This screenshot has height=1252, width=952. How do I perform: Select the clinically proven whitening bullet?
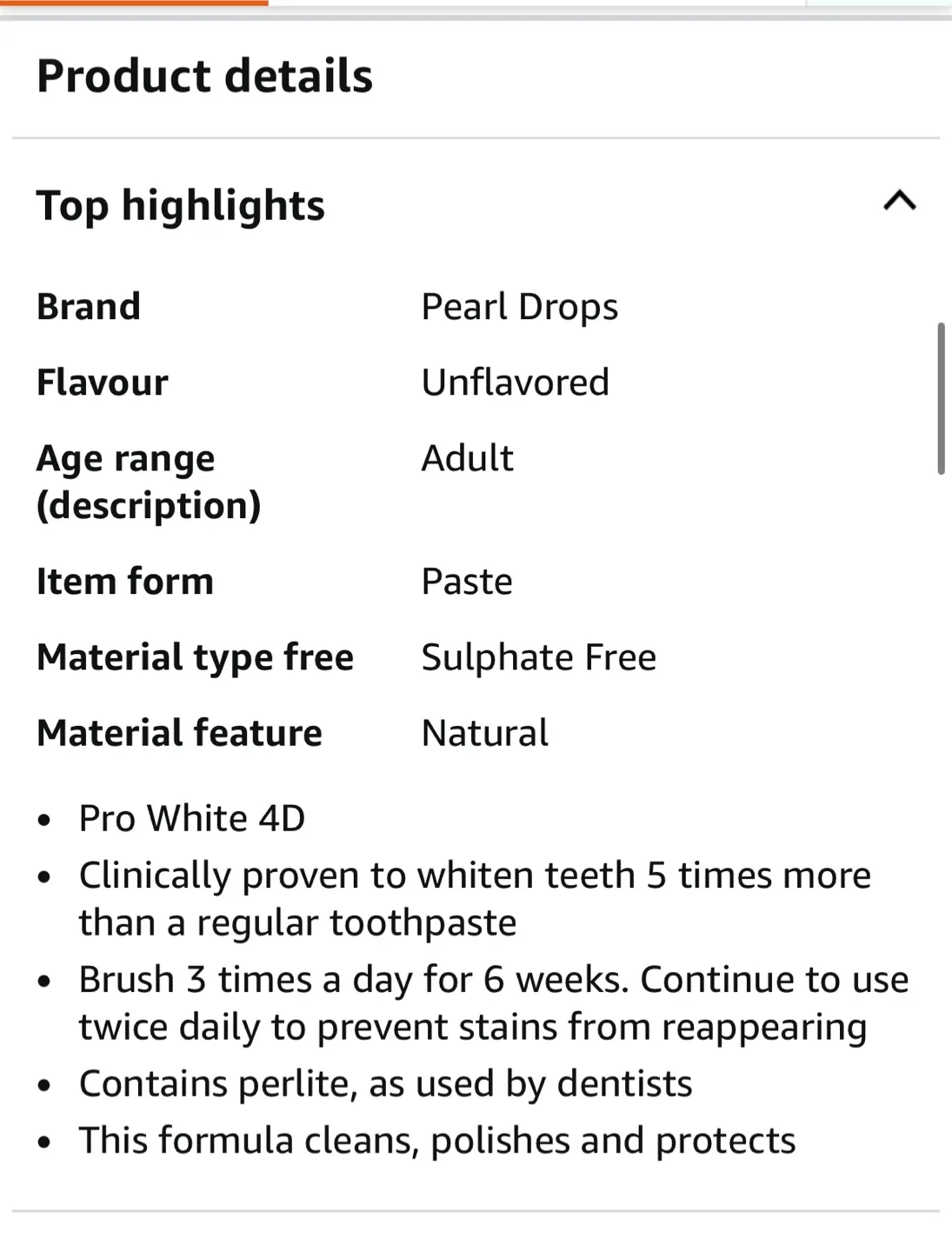475,898
